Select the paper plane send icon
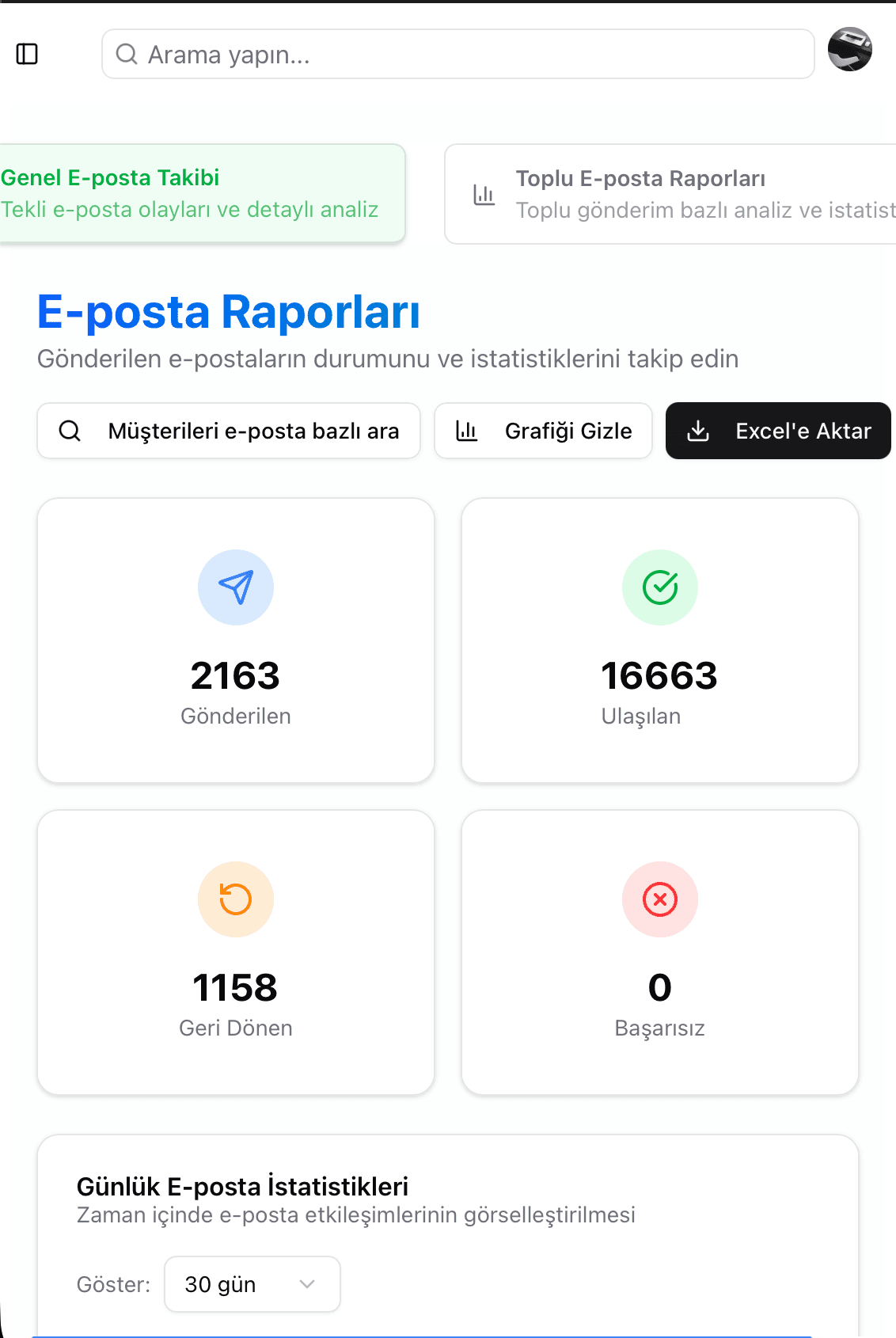 point(235,587)
